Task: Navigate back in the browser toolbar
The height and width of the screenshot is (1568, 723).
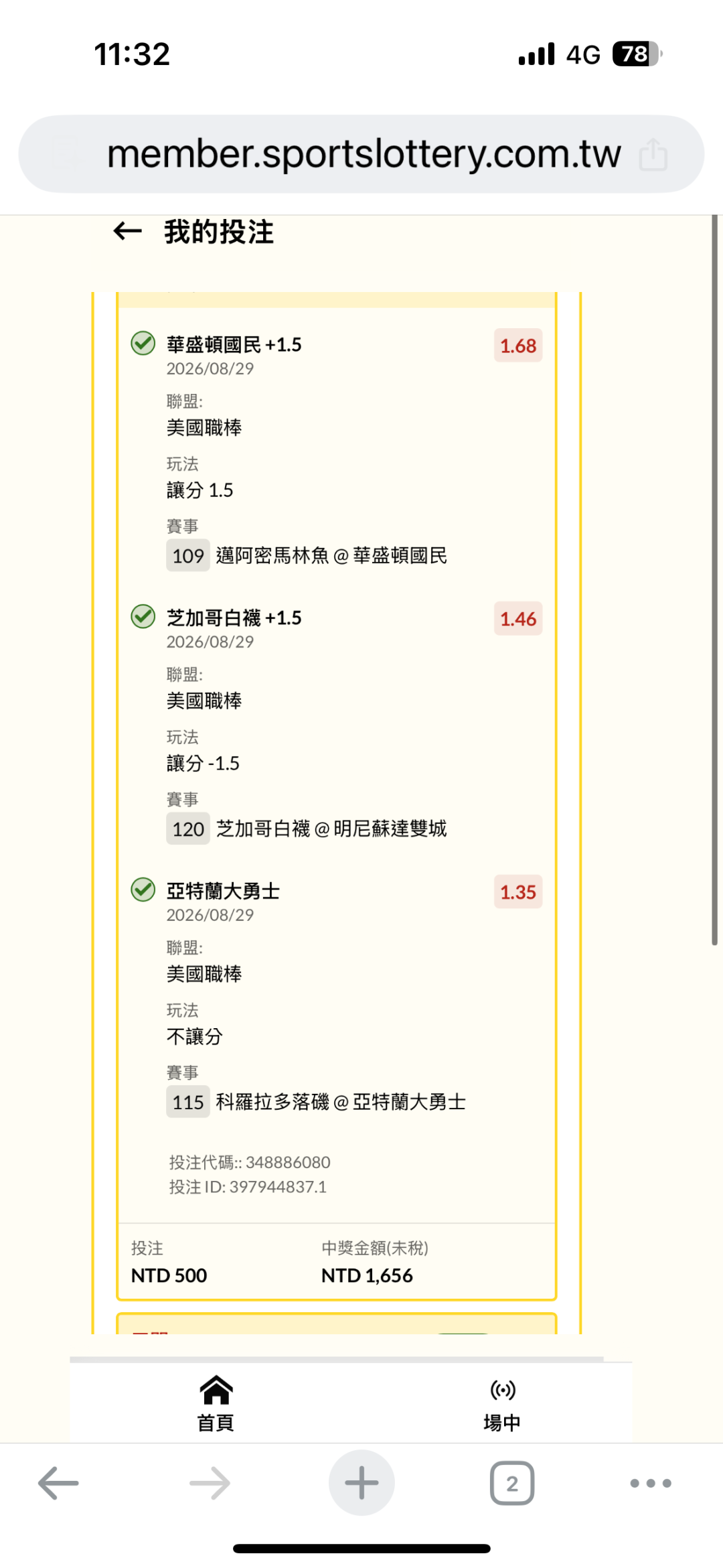Action: coord(58,1483)
